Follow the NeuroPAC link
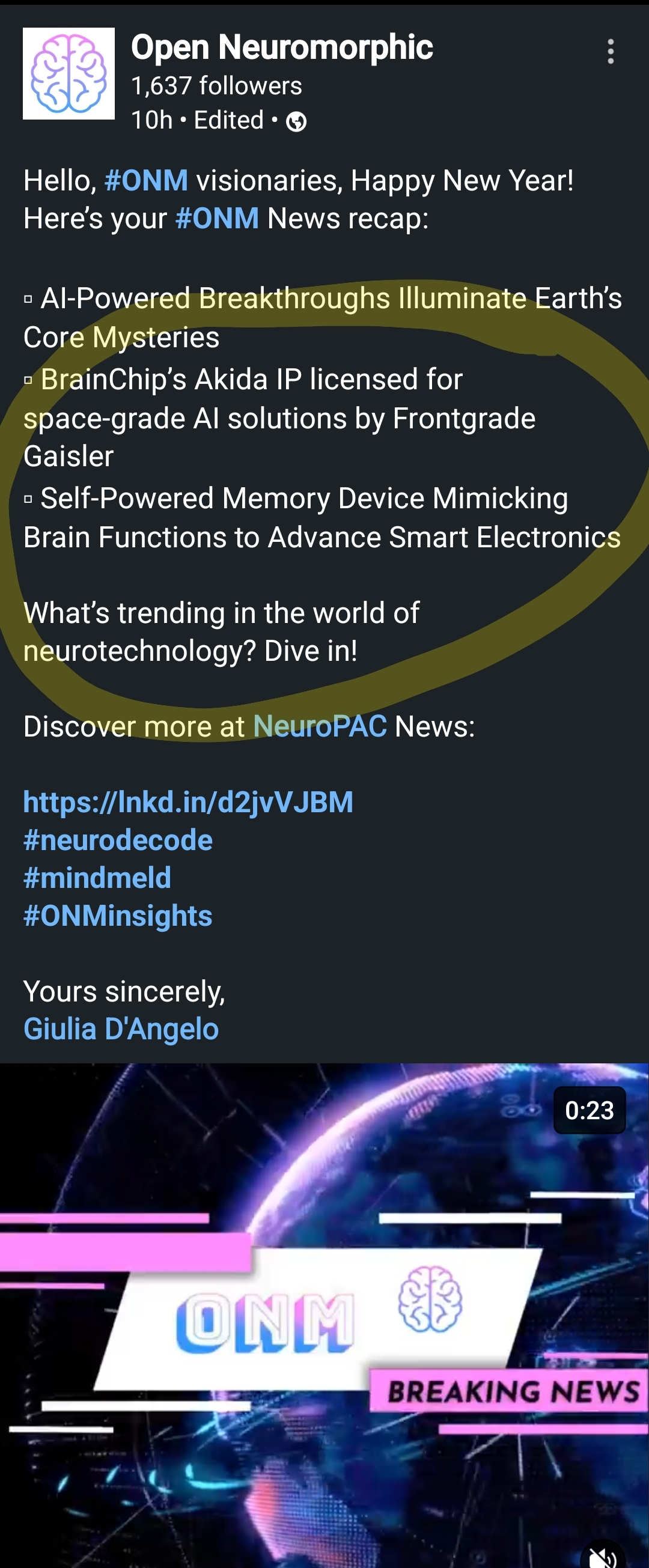649x1568 pixels. pos(320,726)
